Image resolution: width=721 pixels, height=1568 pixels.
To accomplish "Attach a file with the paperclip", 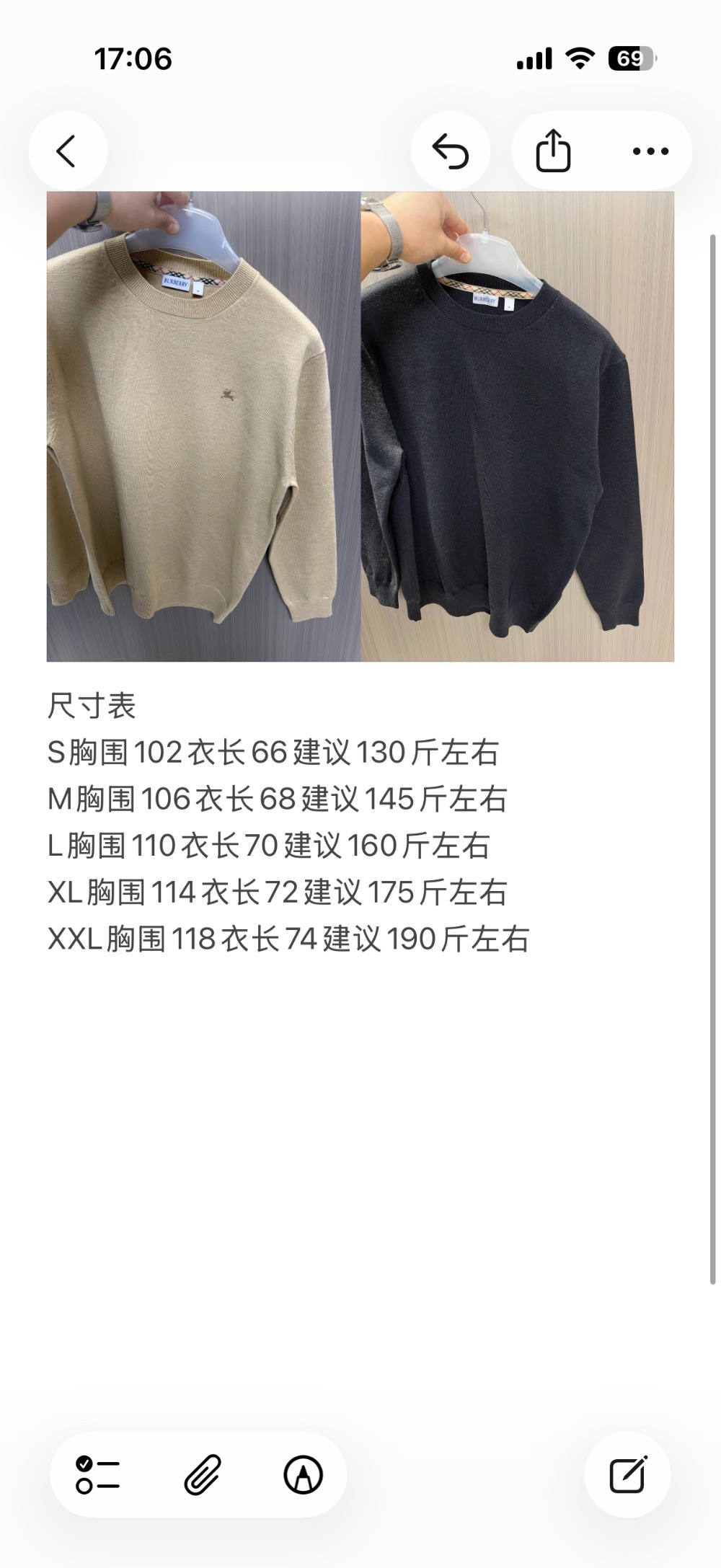I will pyautogui.click(x=202, y=1475).
